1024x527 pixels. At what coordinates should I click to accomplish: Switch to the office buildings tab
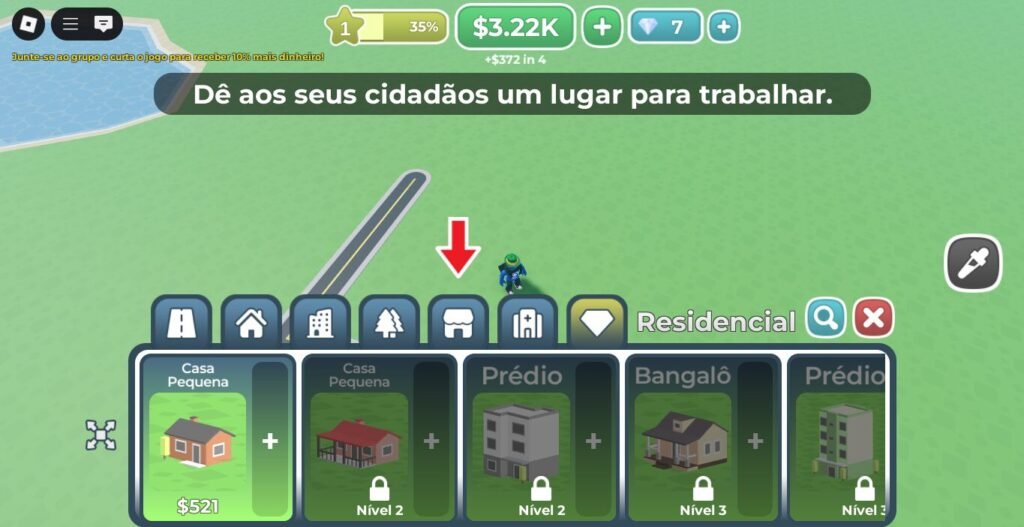pyautogui.click(x=320, y=323)
